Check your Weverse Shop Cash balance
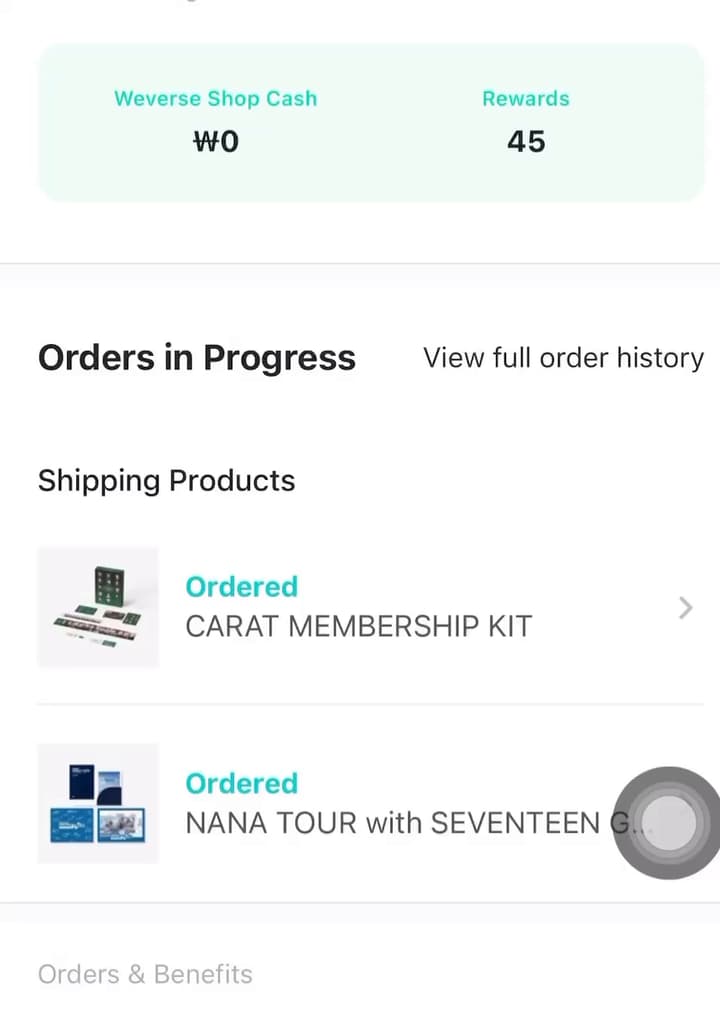720x1014 pixels. (x=216, y=141)
